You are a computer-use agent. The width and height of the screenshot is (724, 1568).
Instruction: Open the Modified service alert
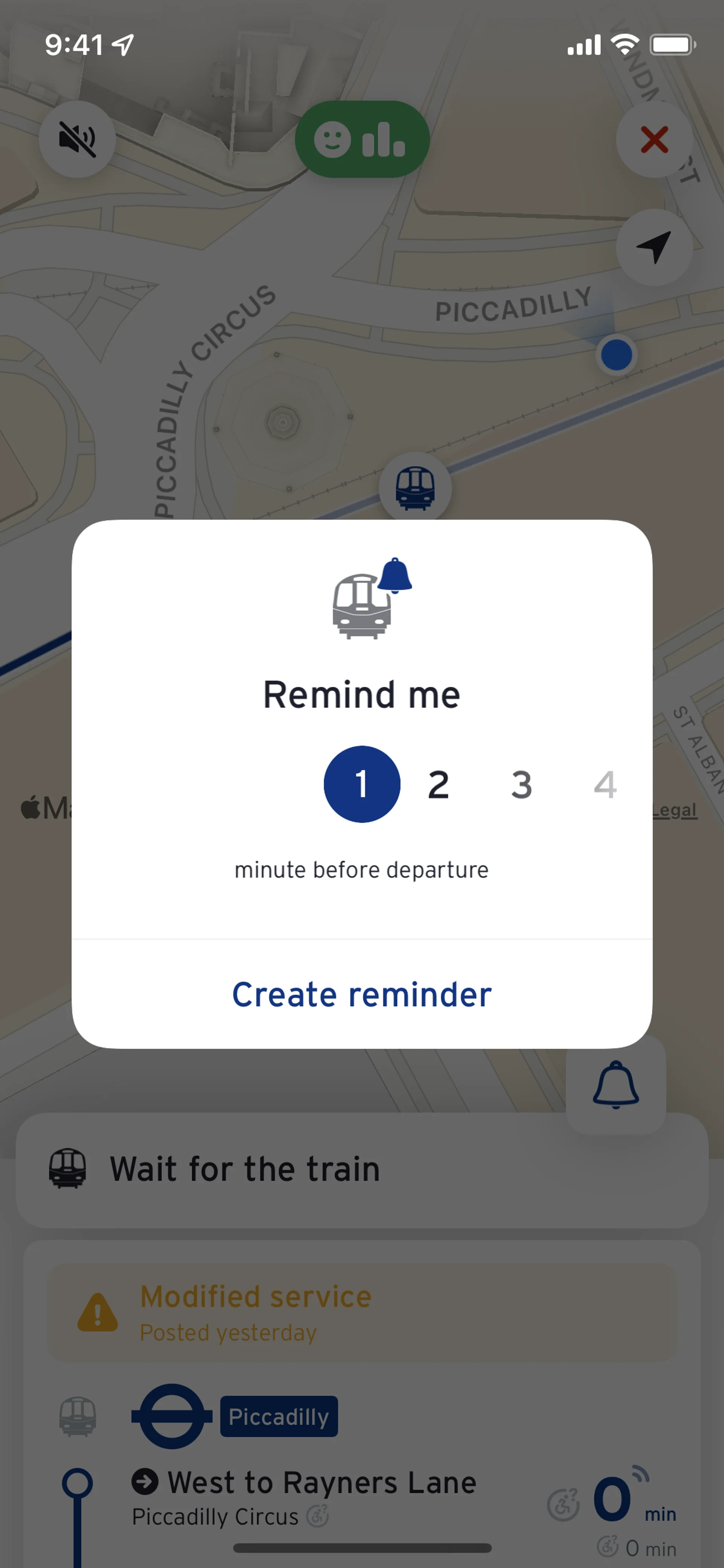click(x=361, y=1312)
